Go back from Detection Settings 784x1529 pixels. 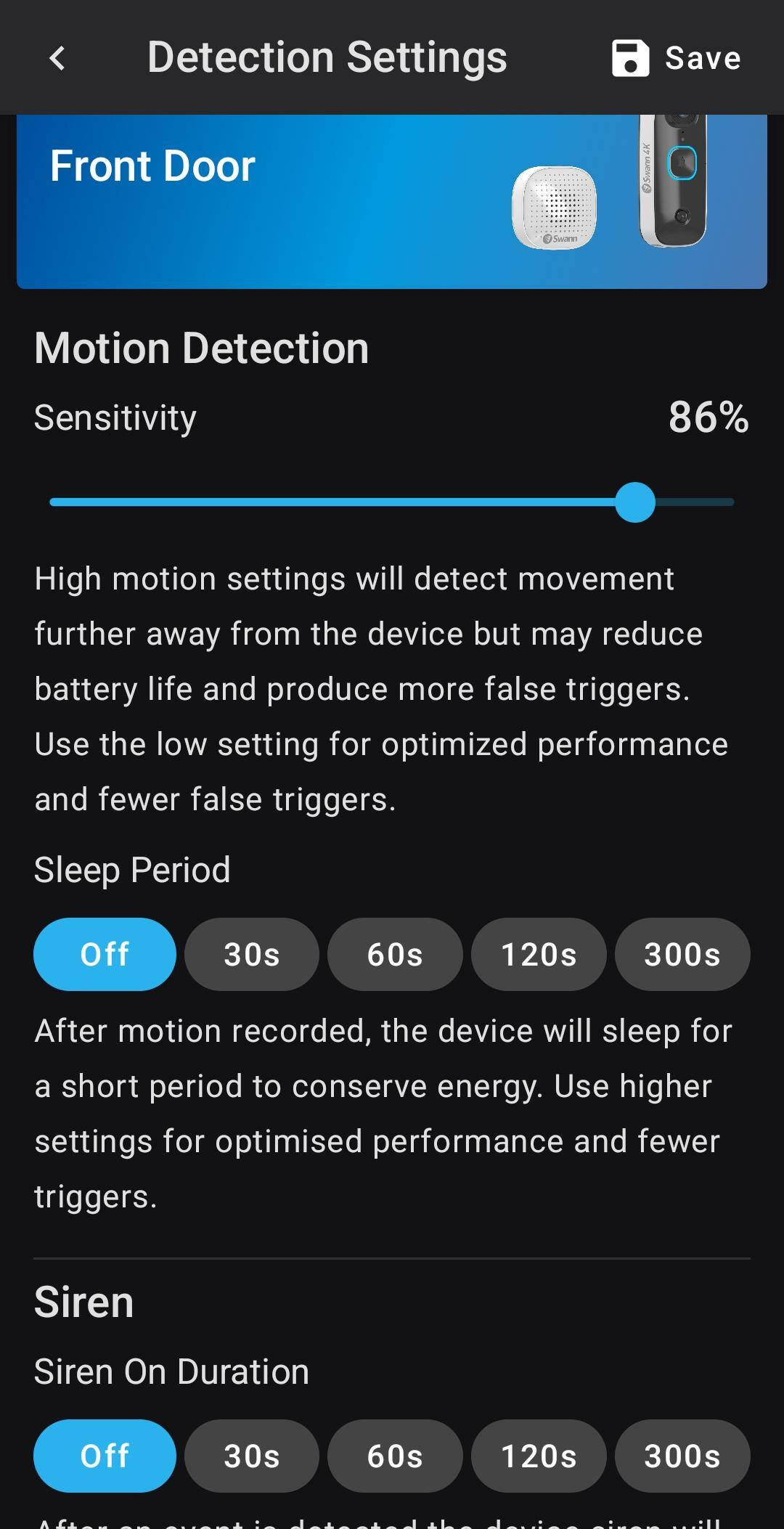[x=57, y=58]
